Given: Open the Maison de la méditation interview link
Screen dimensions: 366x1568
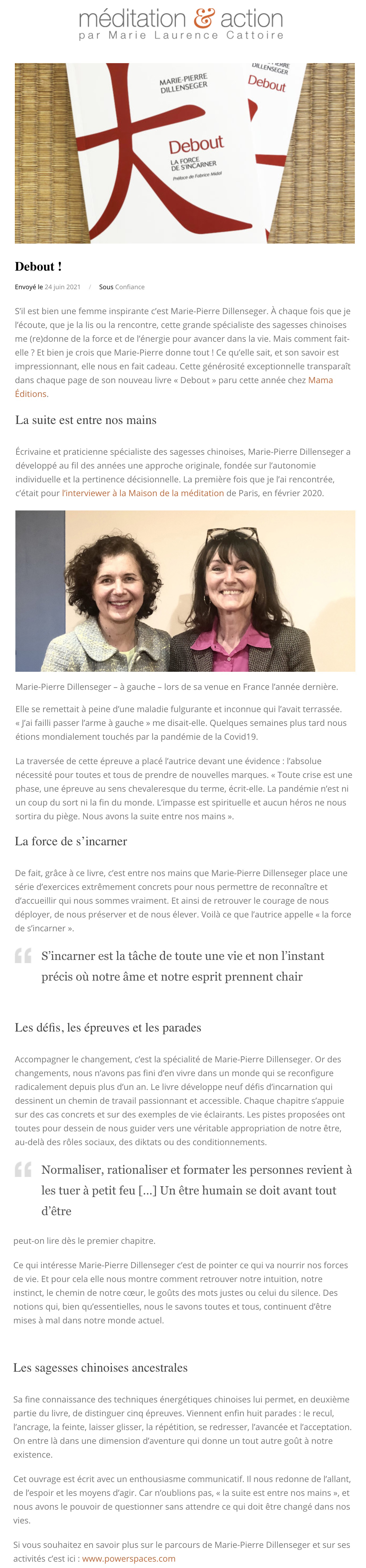Looking at the screenshot, I should coord(143,493).
